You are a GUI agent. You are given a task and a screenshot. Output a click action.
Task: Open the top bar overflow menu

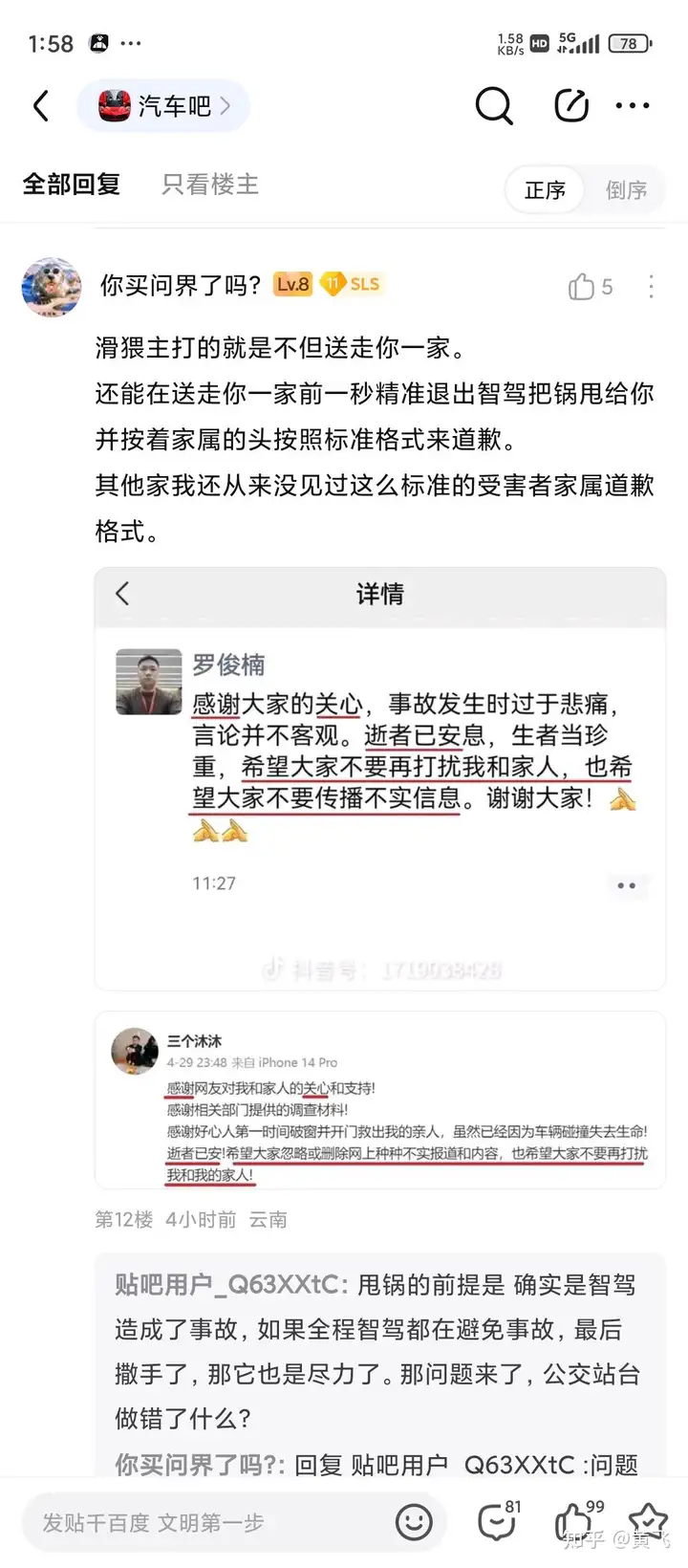click(633, 106)
